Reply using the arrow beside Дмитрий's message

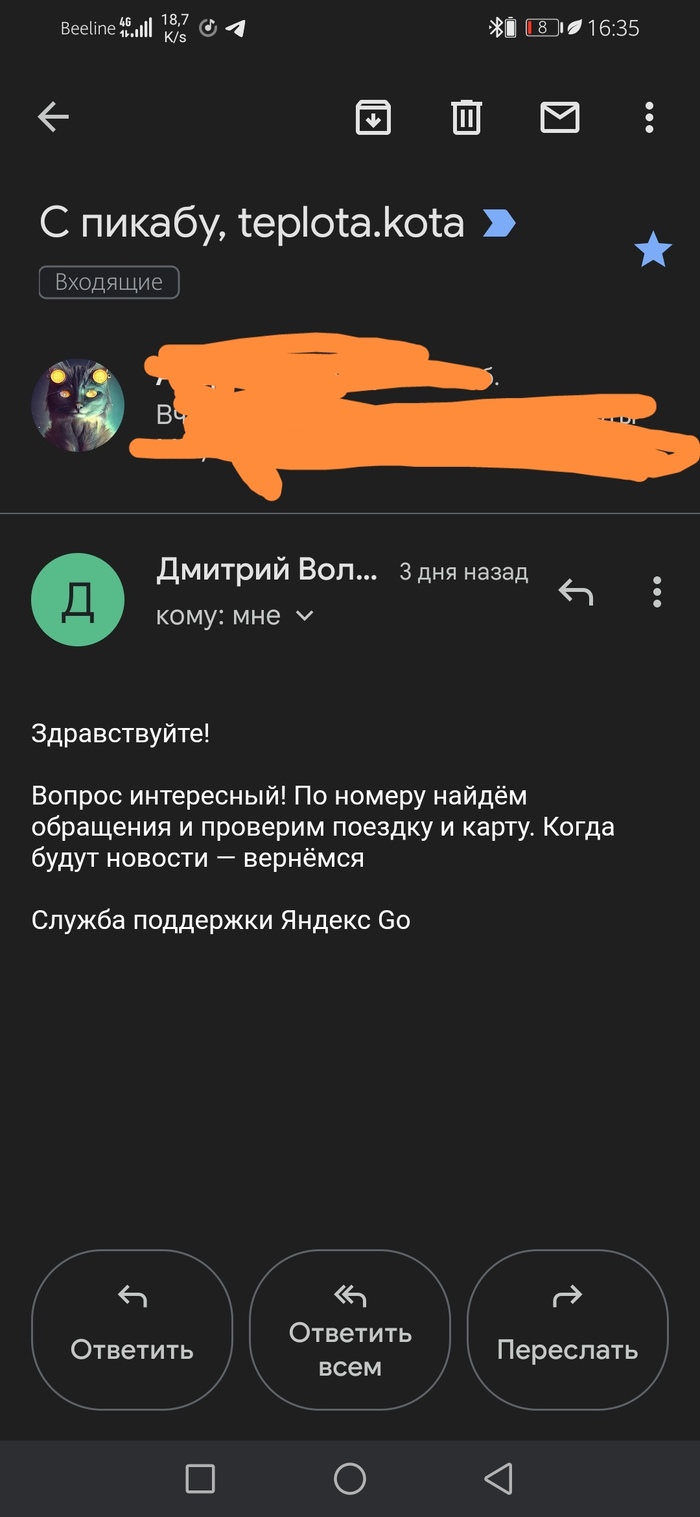click(x=575, y=592)
